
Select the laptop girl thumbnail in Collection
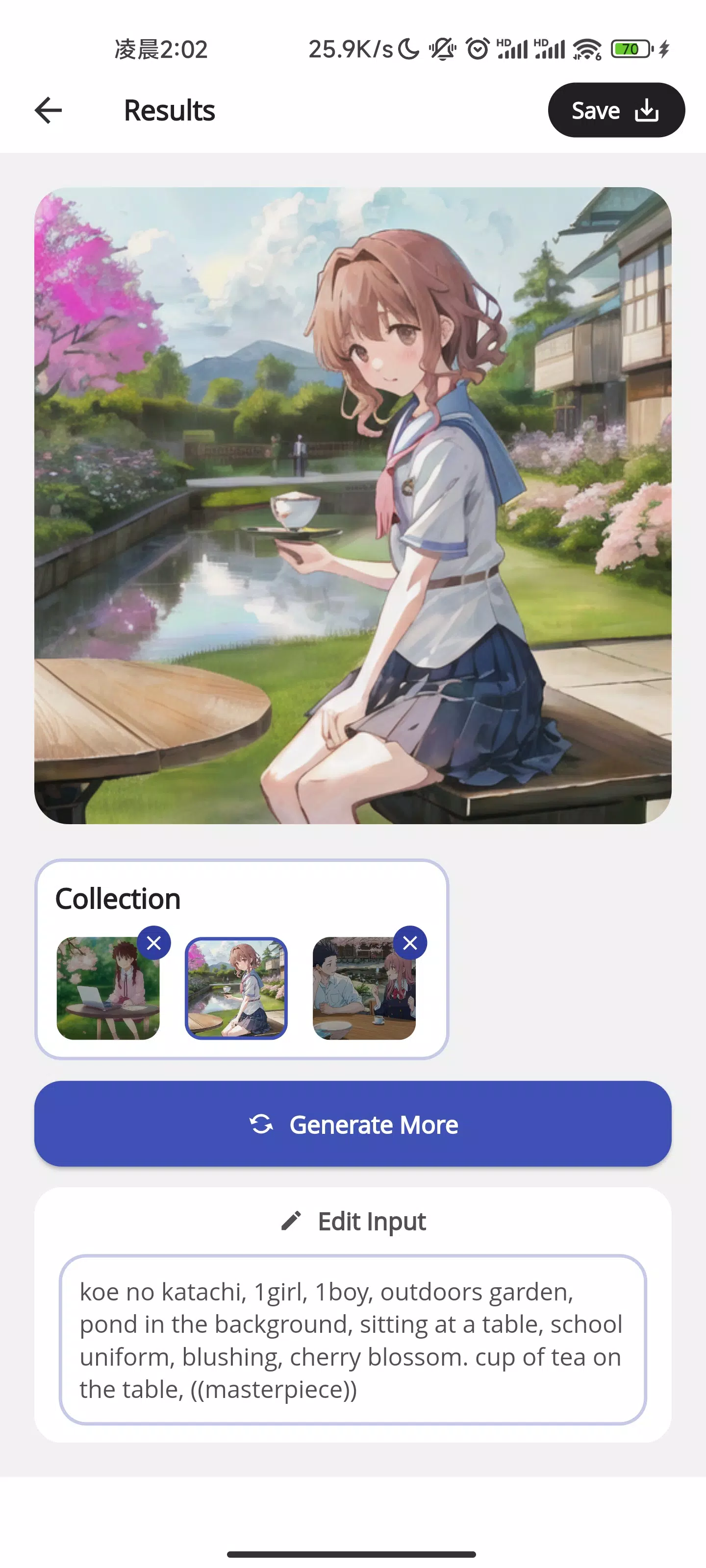103,993
